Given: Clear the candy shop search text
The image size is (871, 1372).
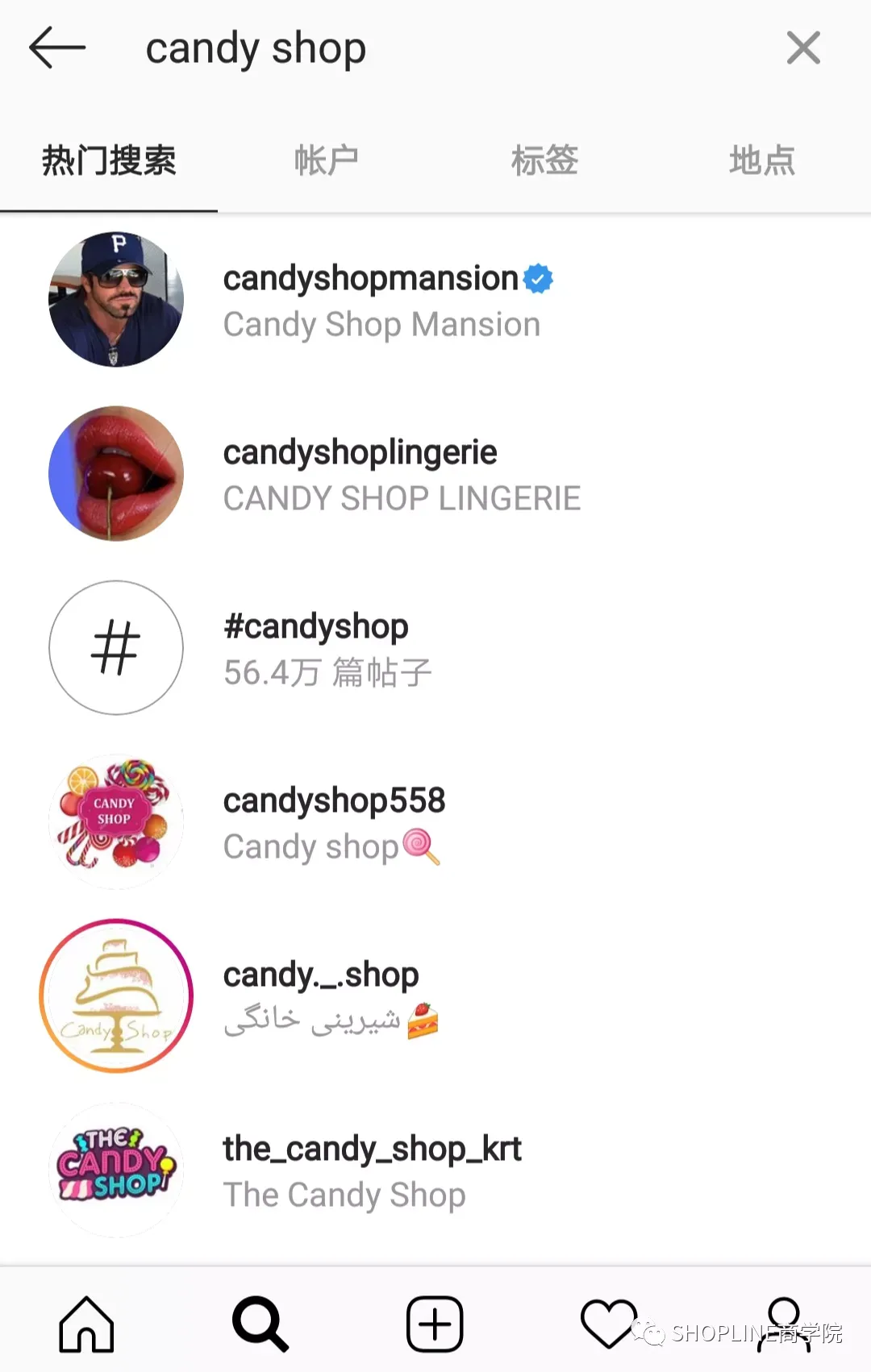Looking at the screenshot, I should click(802, 48).
